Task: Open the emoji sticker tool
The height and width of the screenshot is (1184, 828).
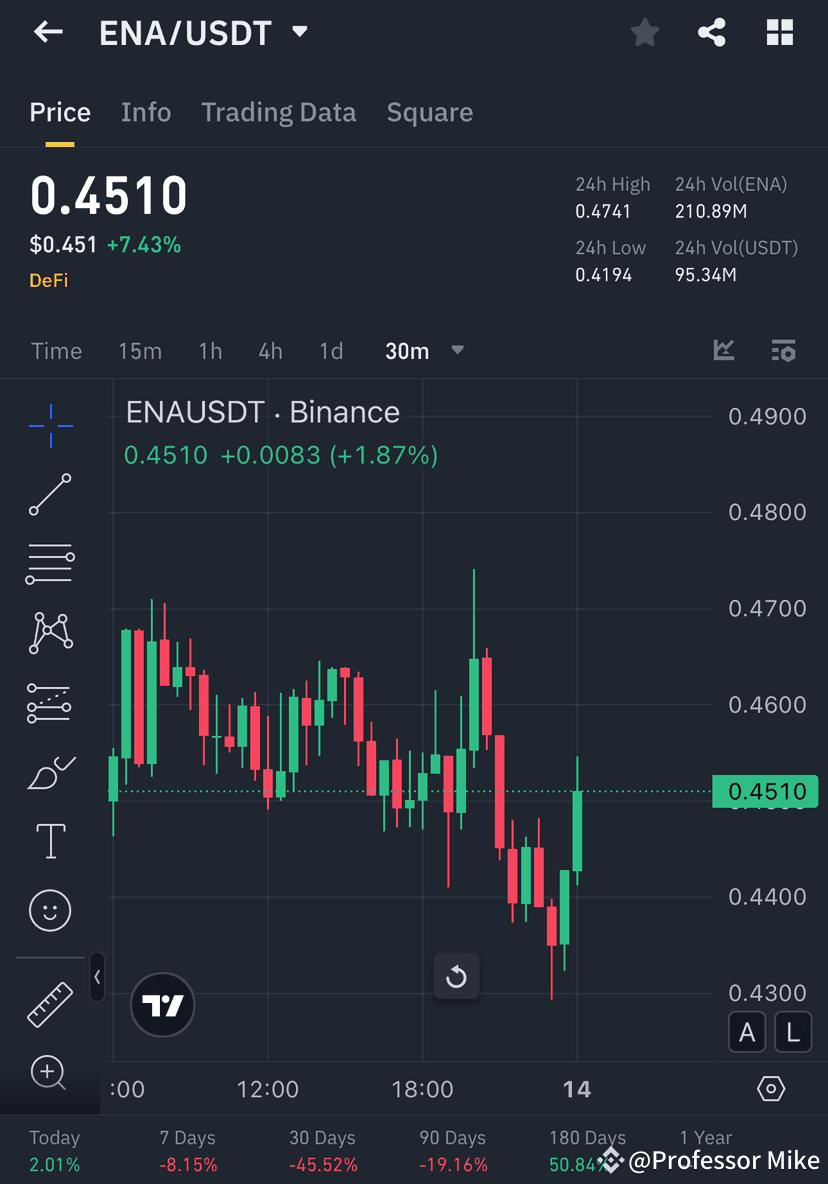Action: pyautogui.click(x=50, y=910)
